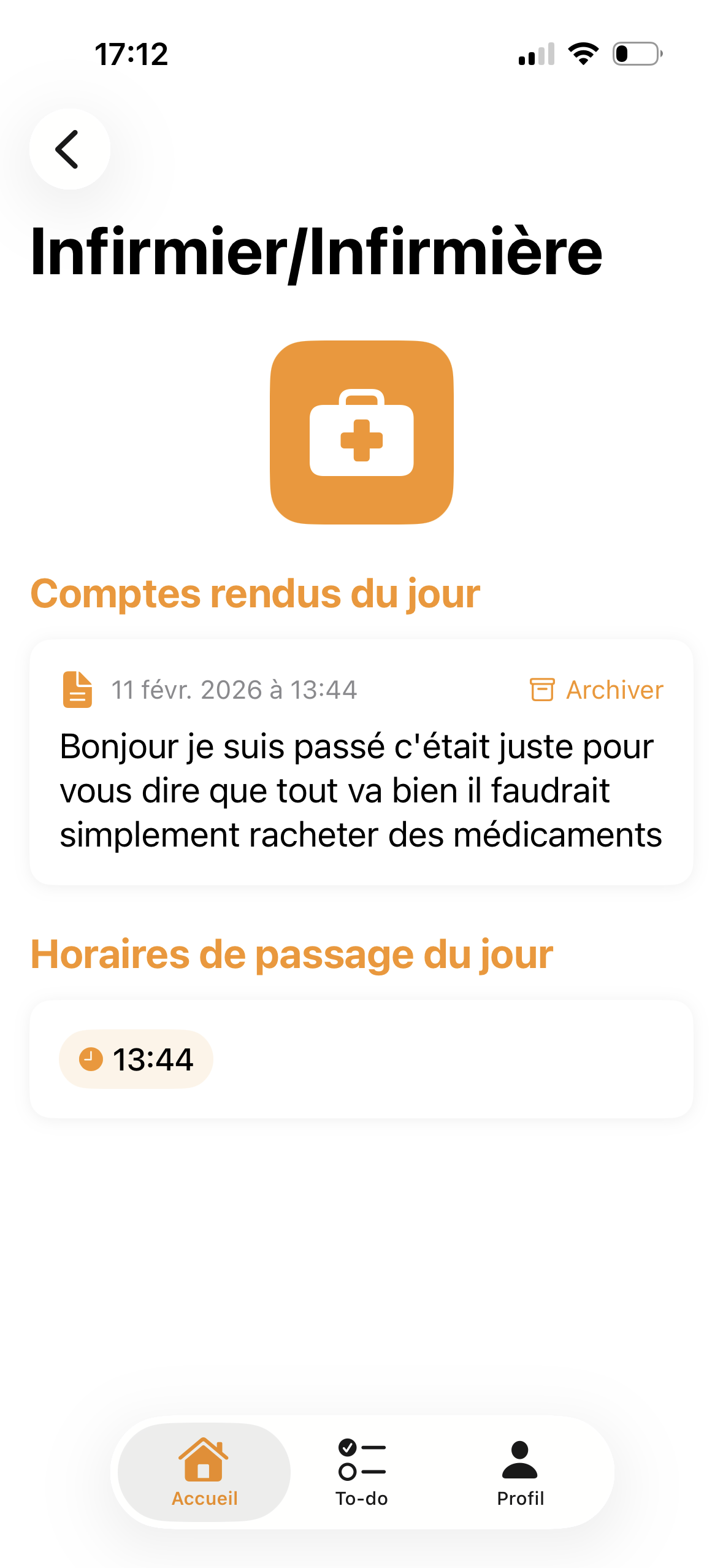Tap the orange medical kit icon
Viewport: 723px width, 1568px height.
(x=361, y=432)
